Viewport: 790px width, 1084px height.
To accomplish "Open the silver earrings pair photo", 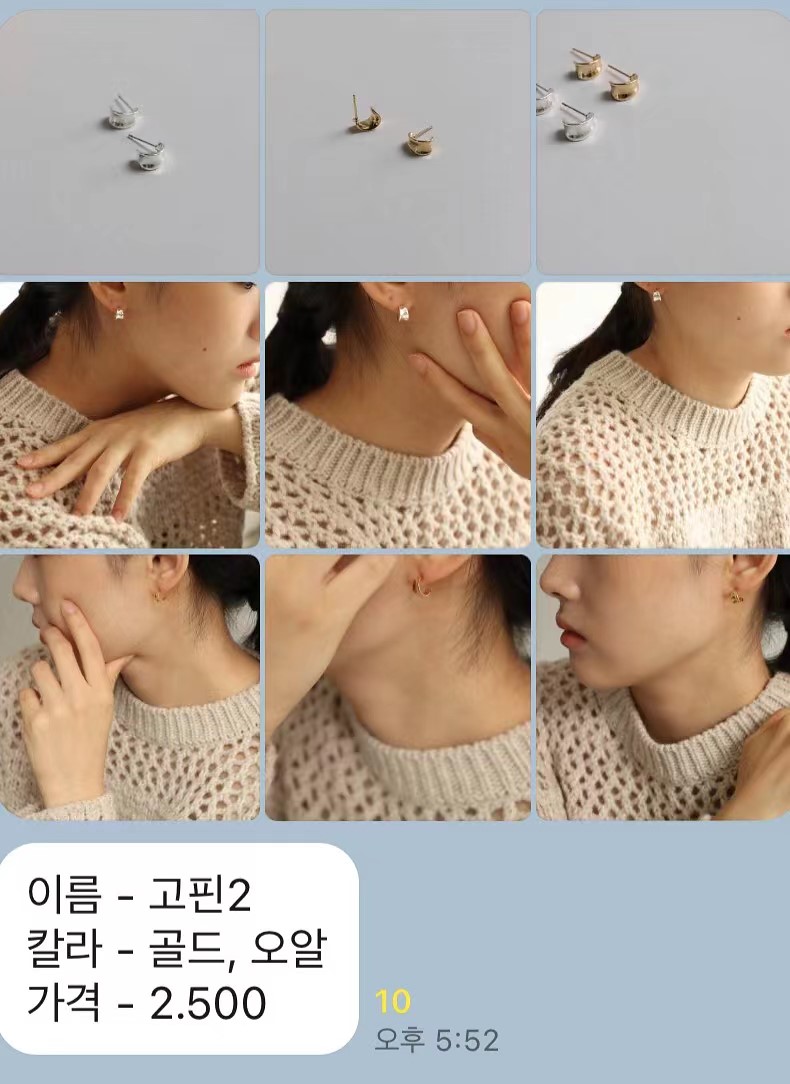I will click(x=130, y=142).
